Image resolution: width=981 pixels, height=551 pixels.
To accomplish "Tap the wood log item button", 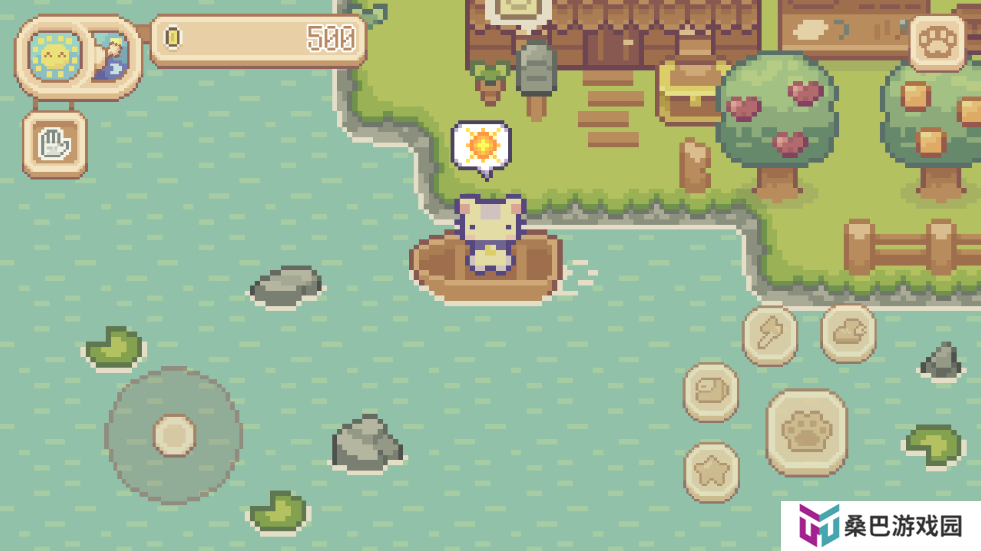I will coord(711,391).
